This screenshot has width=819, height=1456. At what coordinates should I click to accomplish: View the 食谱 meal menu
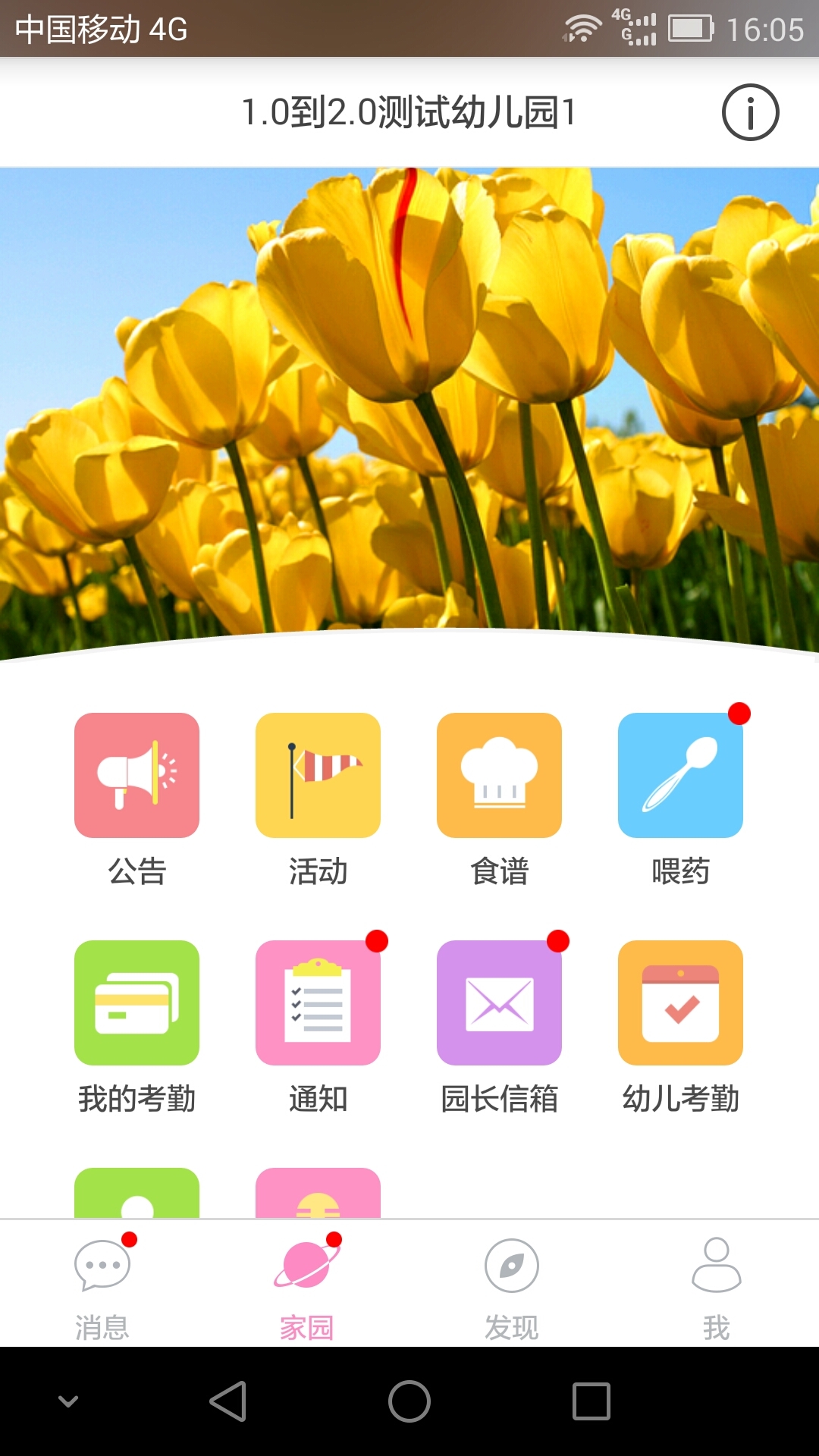click(x=499, y=775)
